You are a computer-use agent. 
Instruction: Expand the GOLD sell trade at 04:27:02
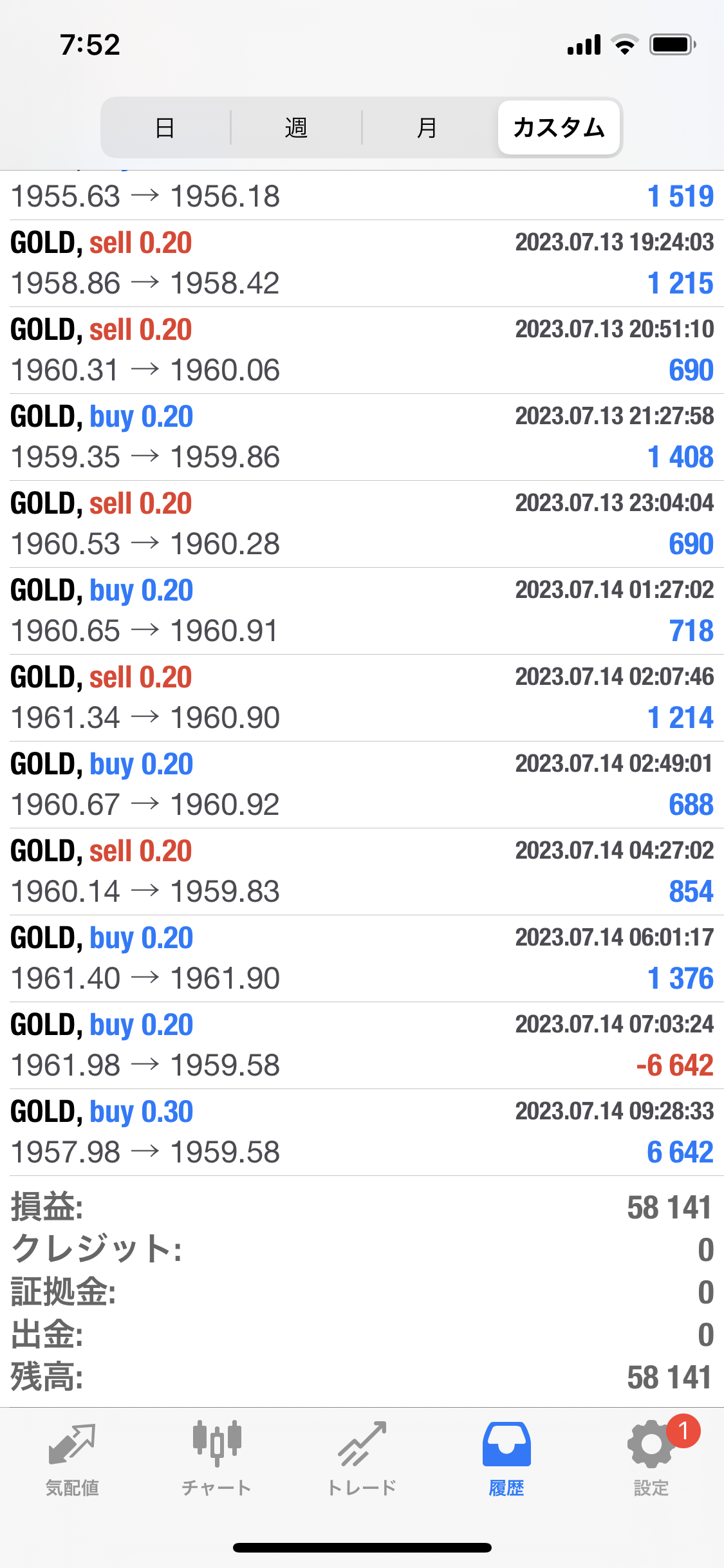(x=362, y=872)
